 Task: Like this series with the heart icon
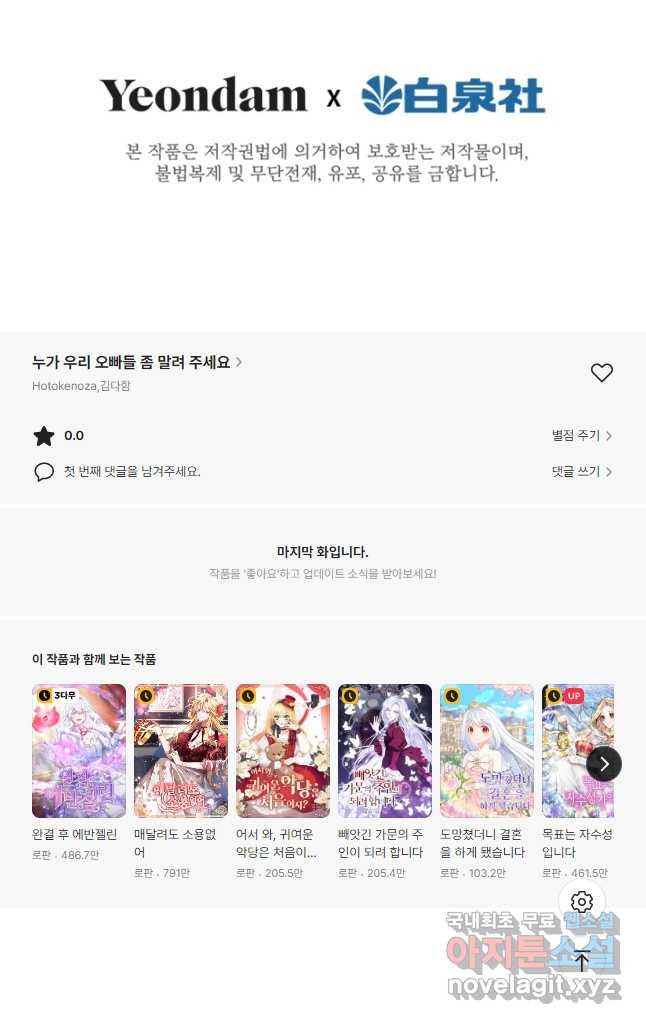[601, 373]
